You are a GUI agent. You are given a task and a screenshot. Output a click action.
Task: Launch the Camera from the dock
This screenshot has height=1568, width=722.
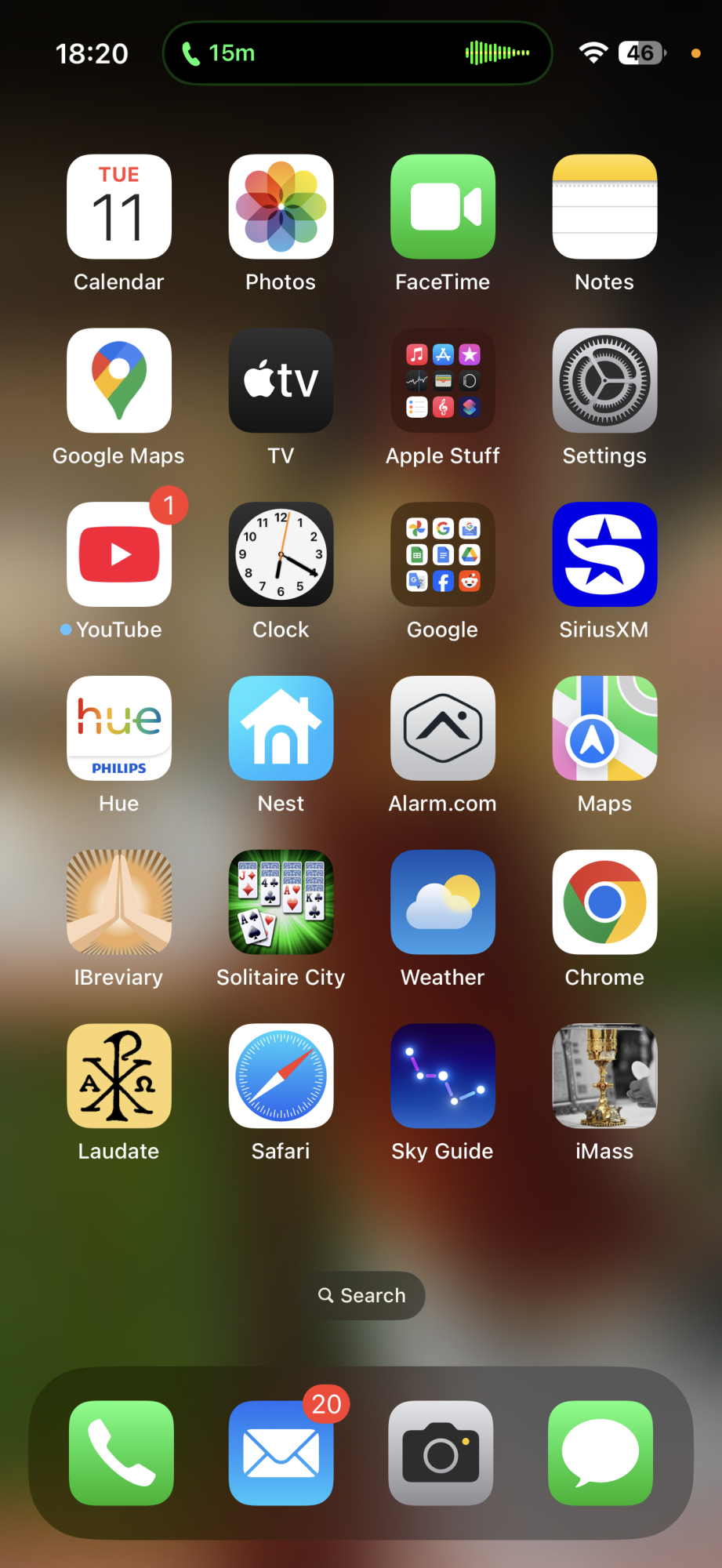(x=441, y=1453)
